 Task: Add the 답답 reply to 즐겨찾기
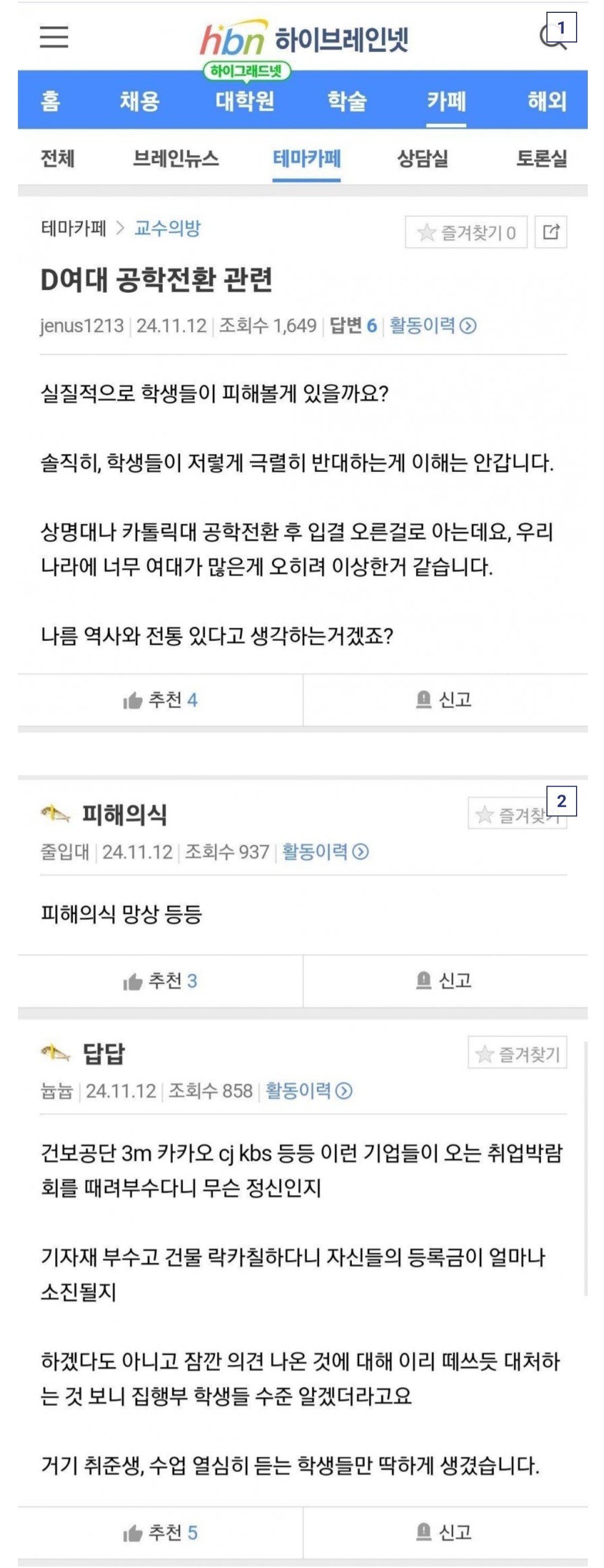tap(517, 1054)
